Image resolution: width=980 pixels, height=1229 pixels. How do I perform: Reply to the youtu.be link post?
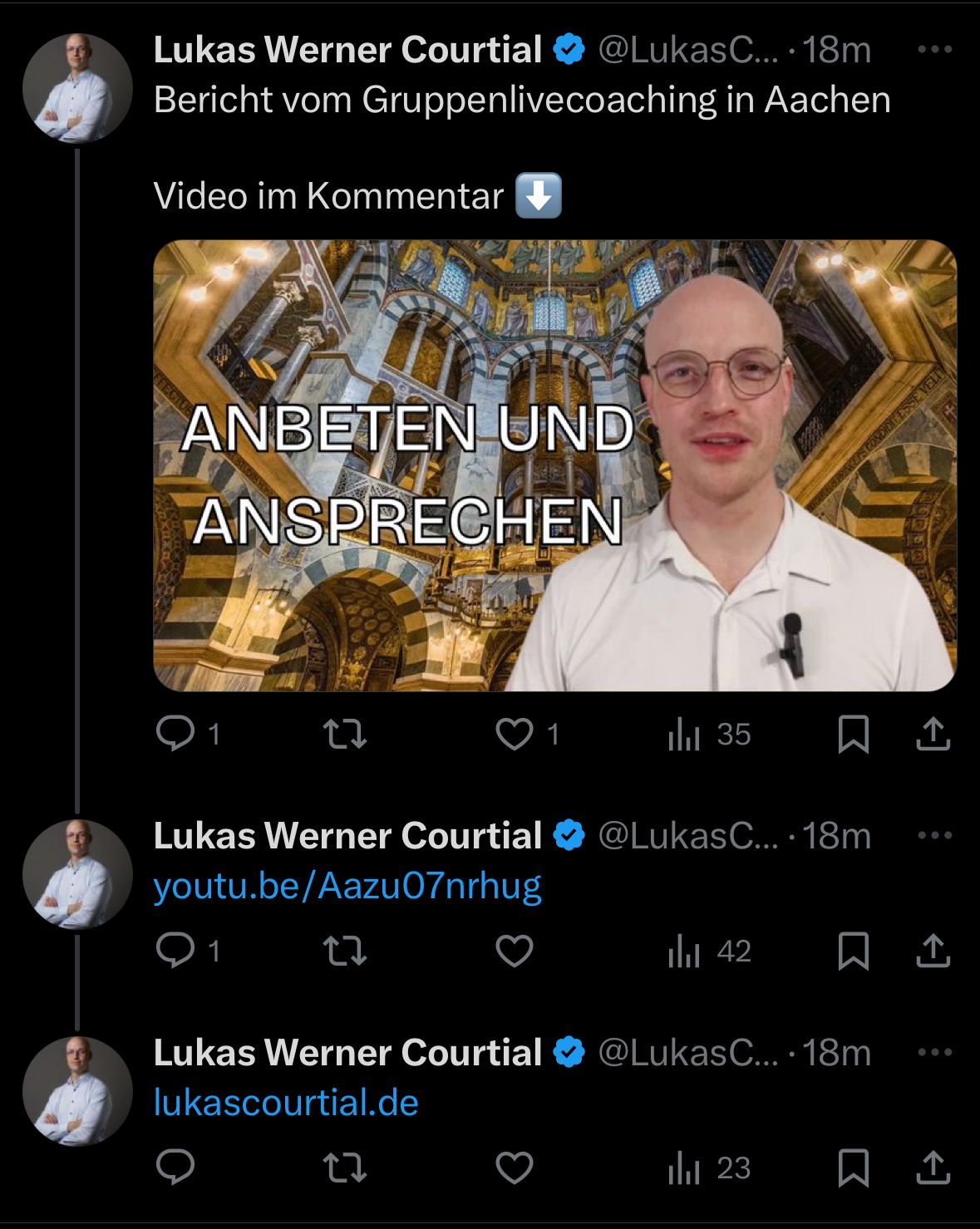pos(175,951)
